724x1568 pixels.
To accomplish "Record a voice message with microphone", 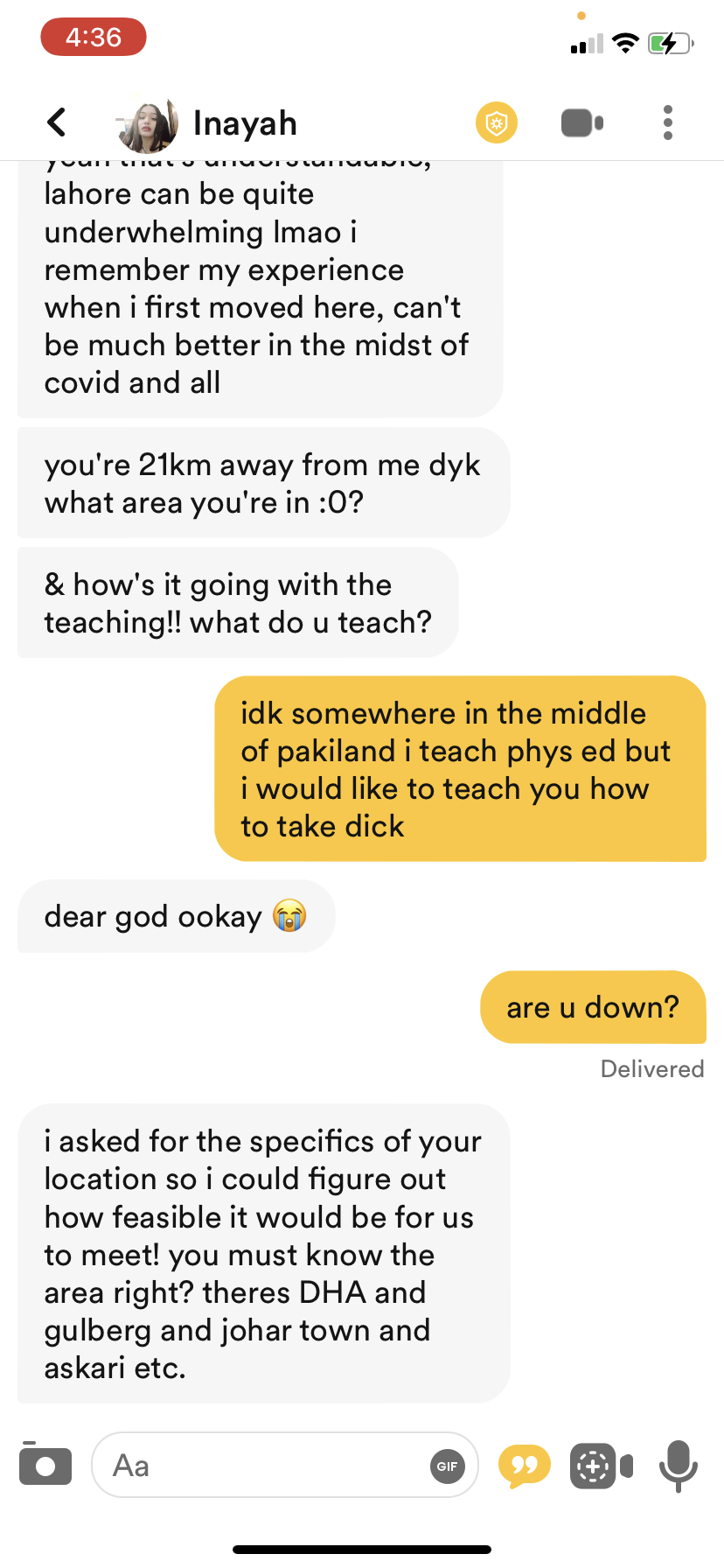I will click(679, 1466).
